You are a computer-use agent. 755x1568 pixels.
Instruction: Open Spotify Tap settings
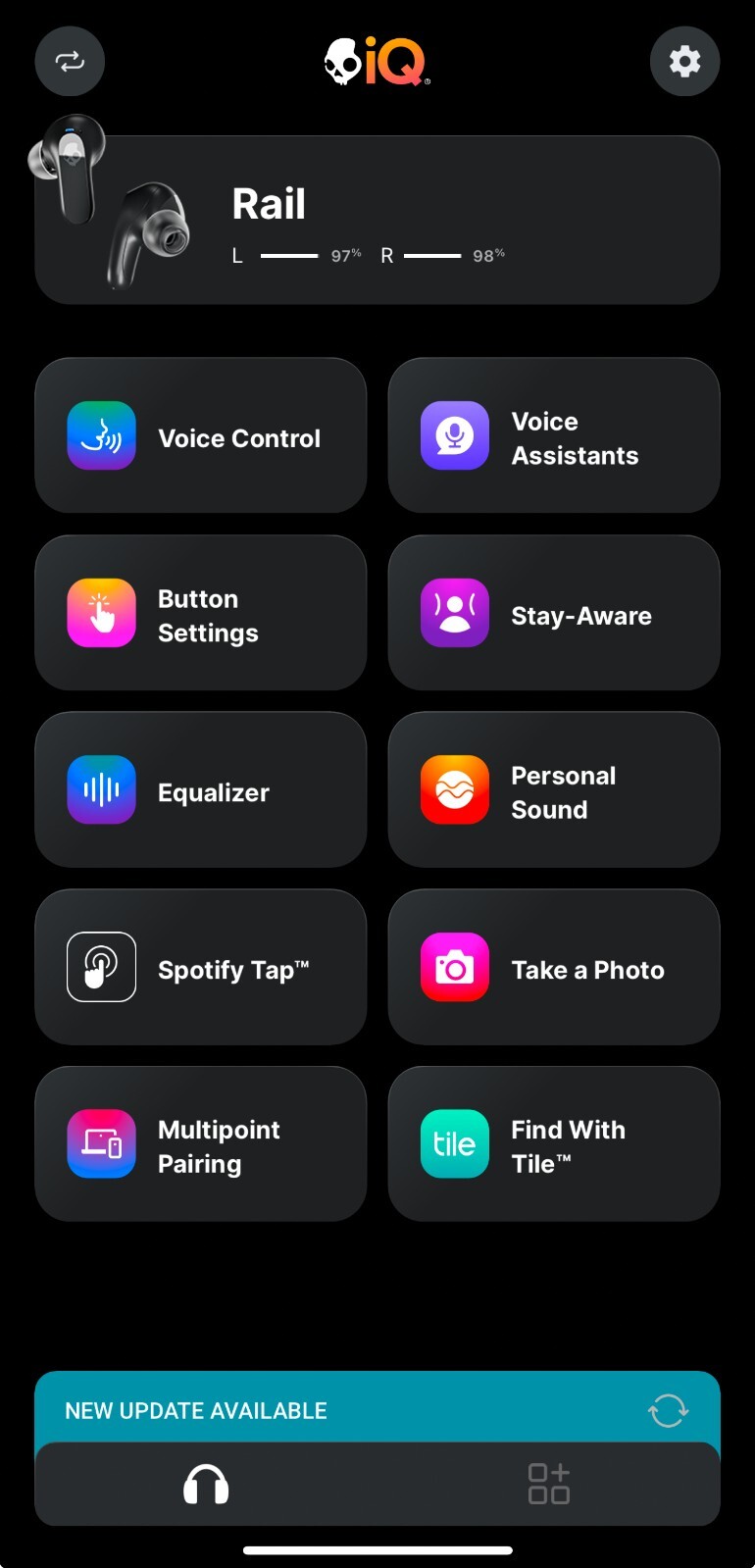pos(201,967)
